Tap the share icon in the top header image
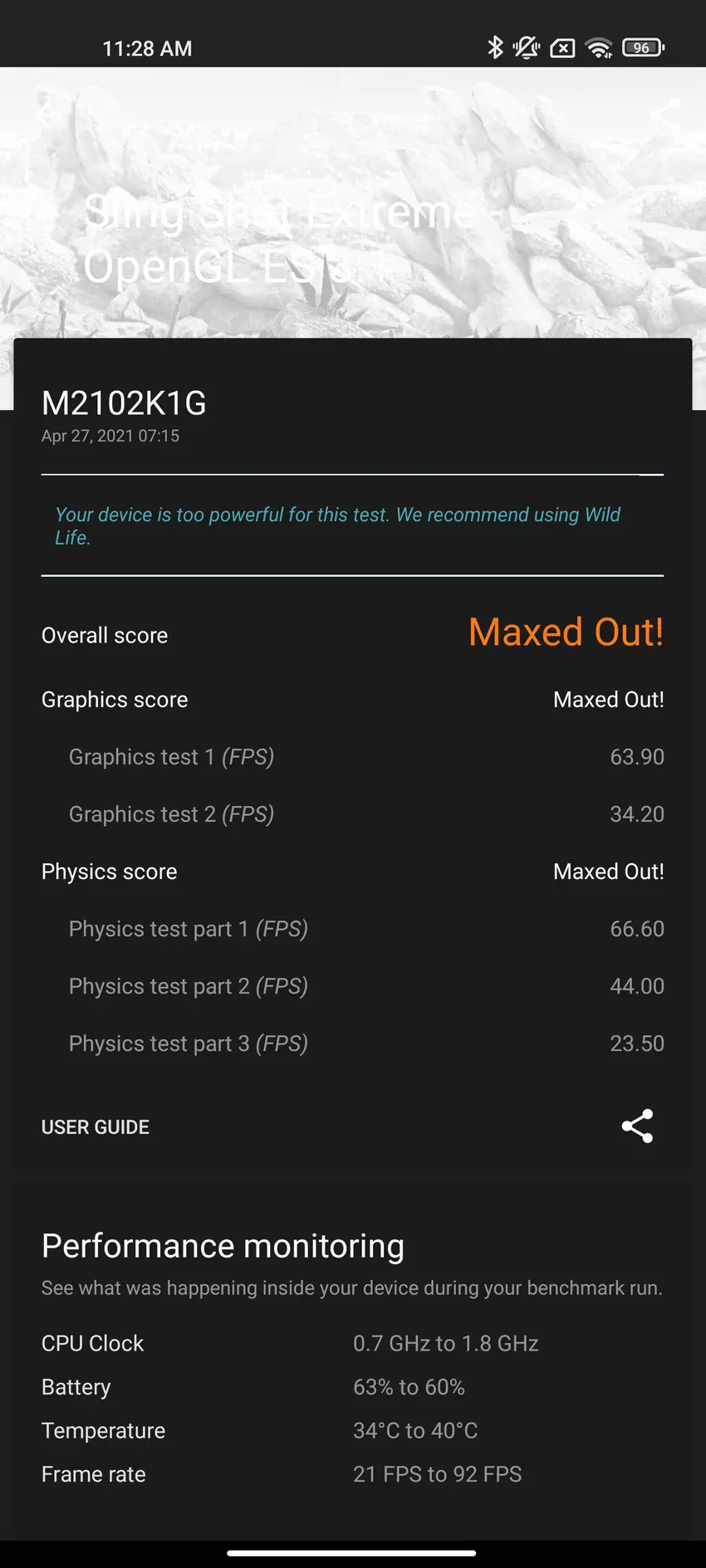706x1568 pixels. (x=664, y=112)
